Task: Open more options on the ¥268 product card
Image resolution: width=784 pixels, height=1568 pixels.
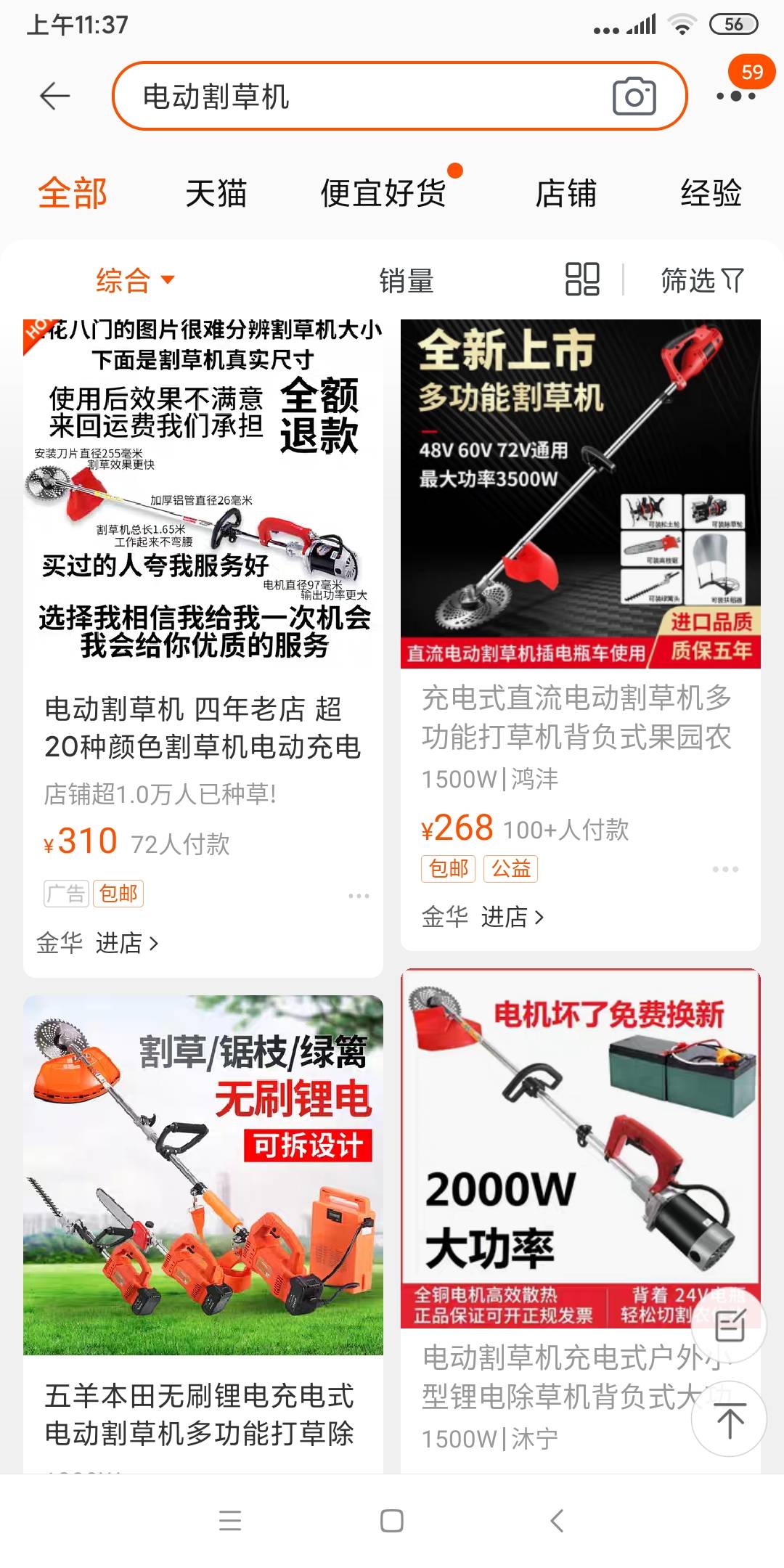Action: (x=725, y=869)
